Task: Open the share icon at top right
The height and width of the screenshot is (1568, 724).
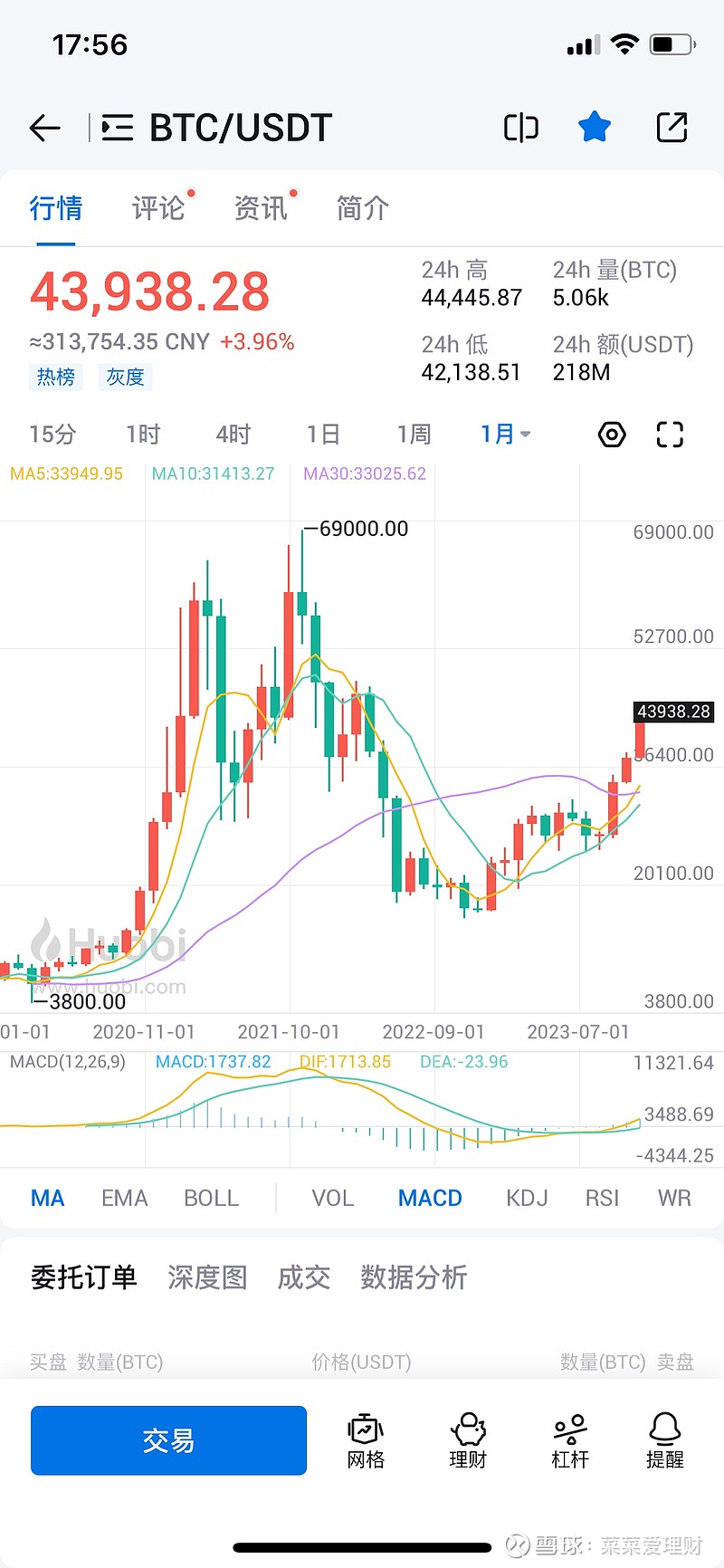Action: tap(672, 127)
